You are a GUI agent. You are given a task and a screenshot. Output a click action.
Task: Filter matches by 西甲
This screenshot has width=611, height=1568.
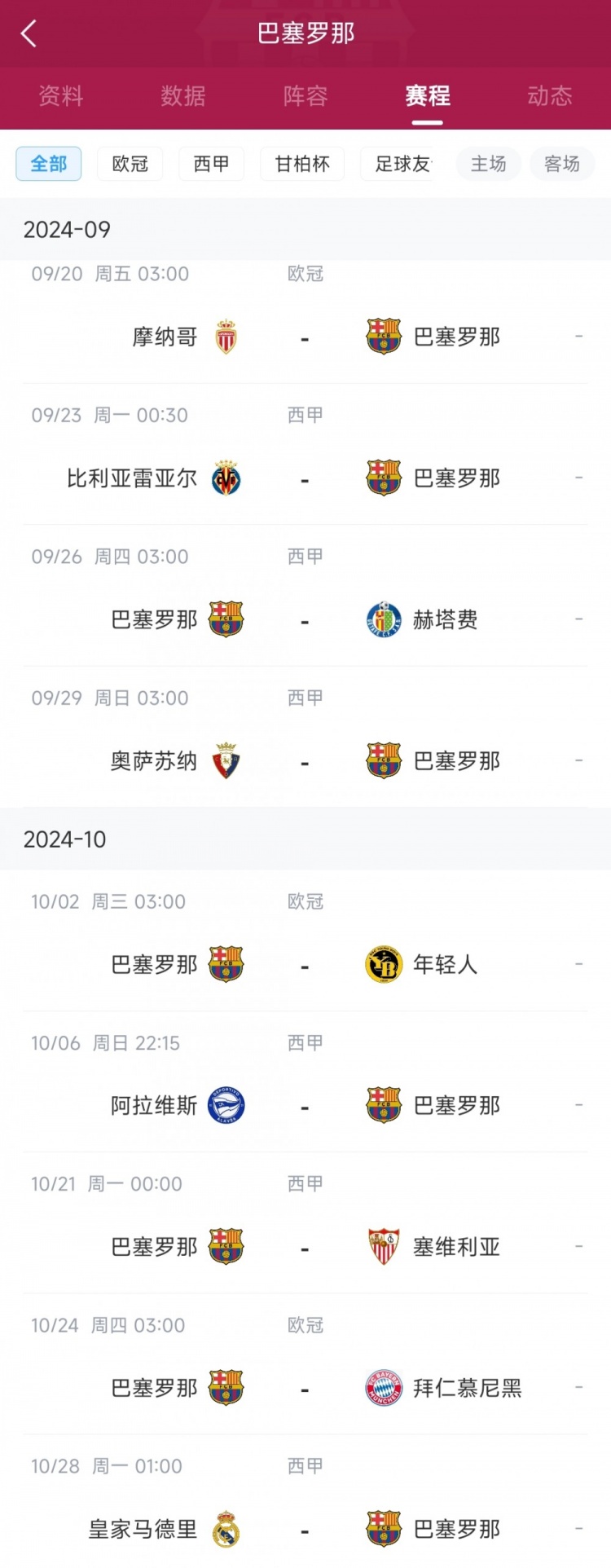coord(212,164)
